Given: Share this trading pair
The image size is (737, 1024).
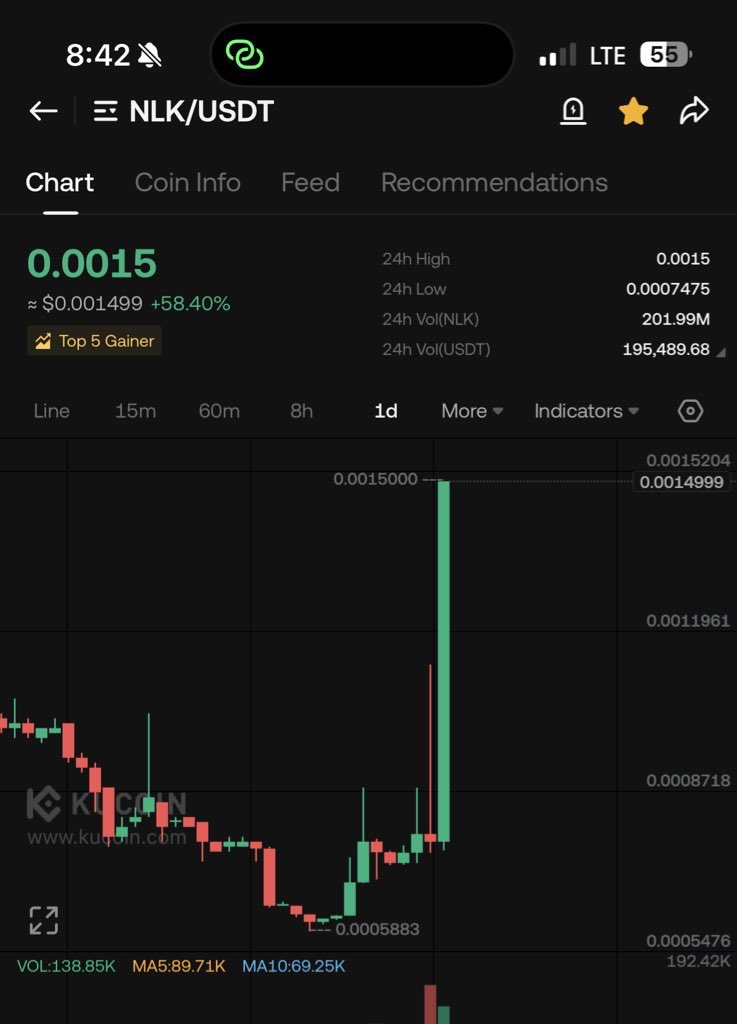Looking at the screenshot, I should point(694,111).
